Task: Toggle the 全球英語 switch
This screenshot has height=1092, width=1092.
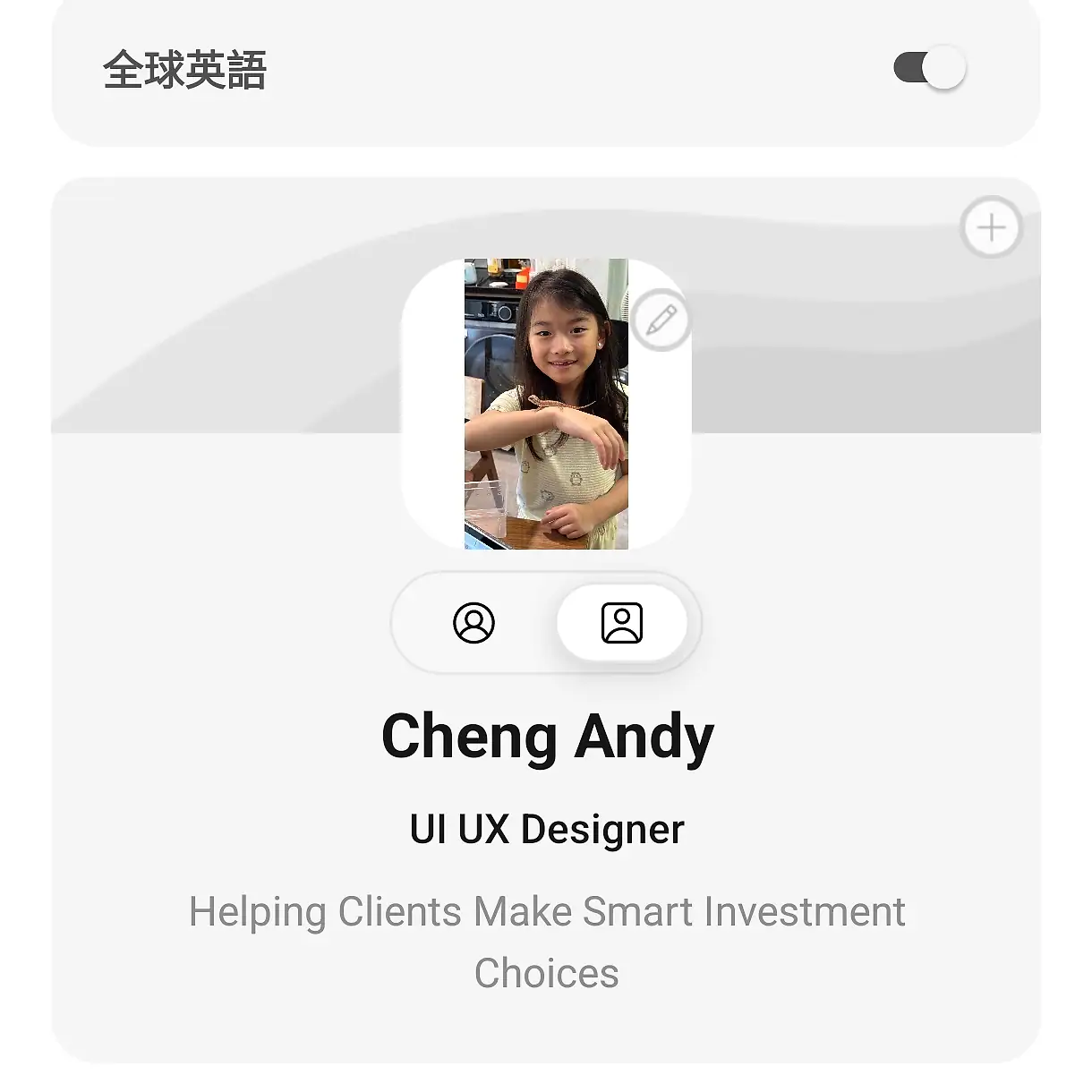Action: (x=929, y=68)
